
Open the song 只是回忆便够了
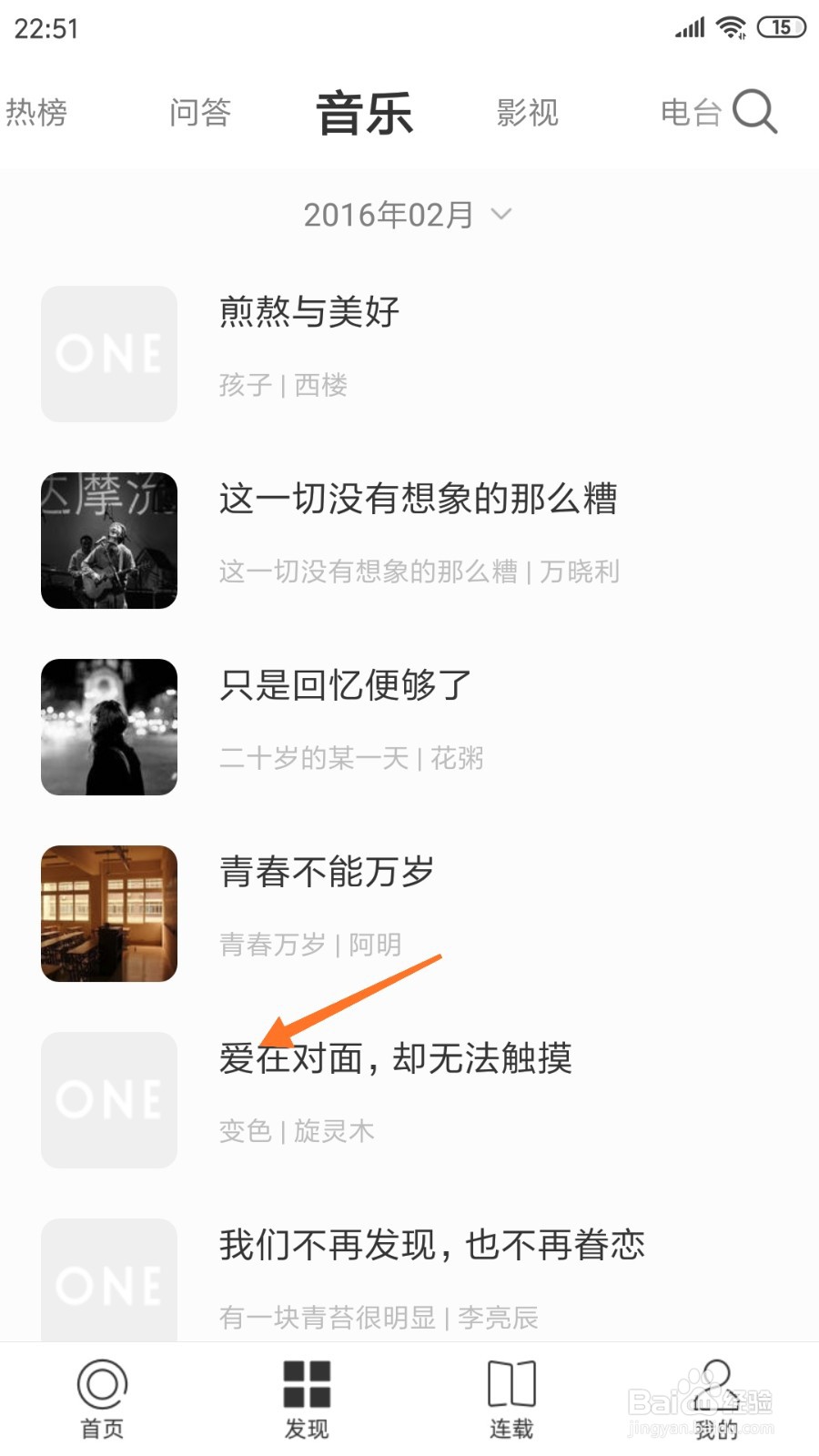(344, 687)
